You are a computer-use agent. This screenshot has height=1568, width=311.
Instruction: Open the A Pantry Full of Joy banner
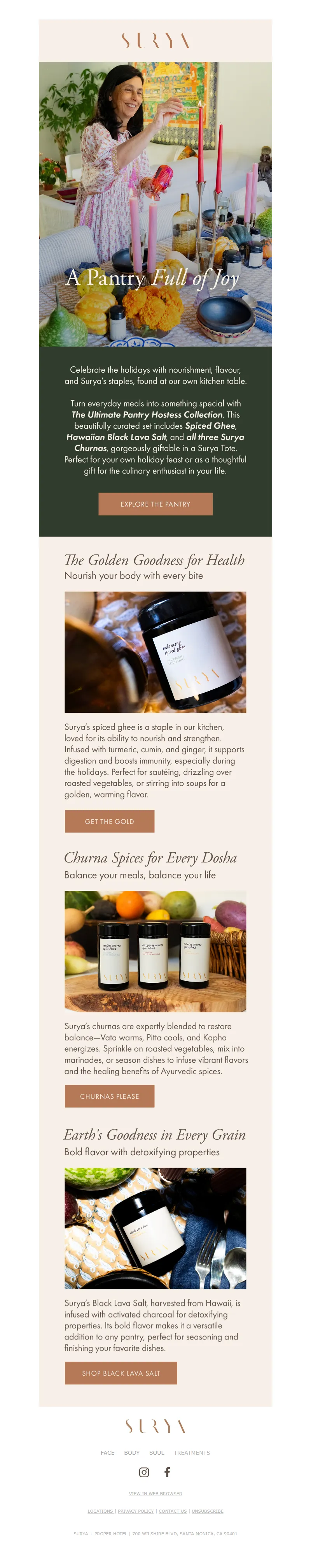[155, 204]
